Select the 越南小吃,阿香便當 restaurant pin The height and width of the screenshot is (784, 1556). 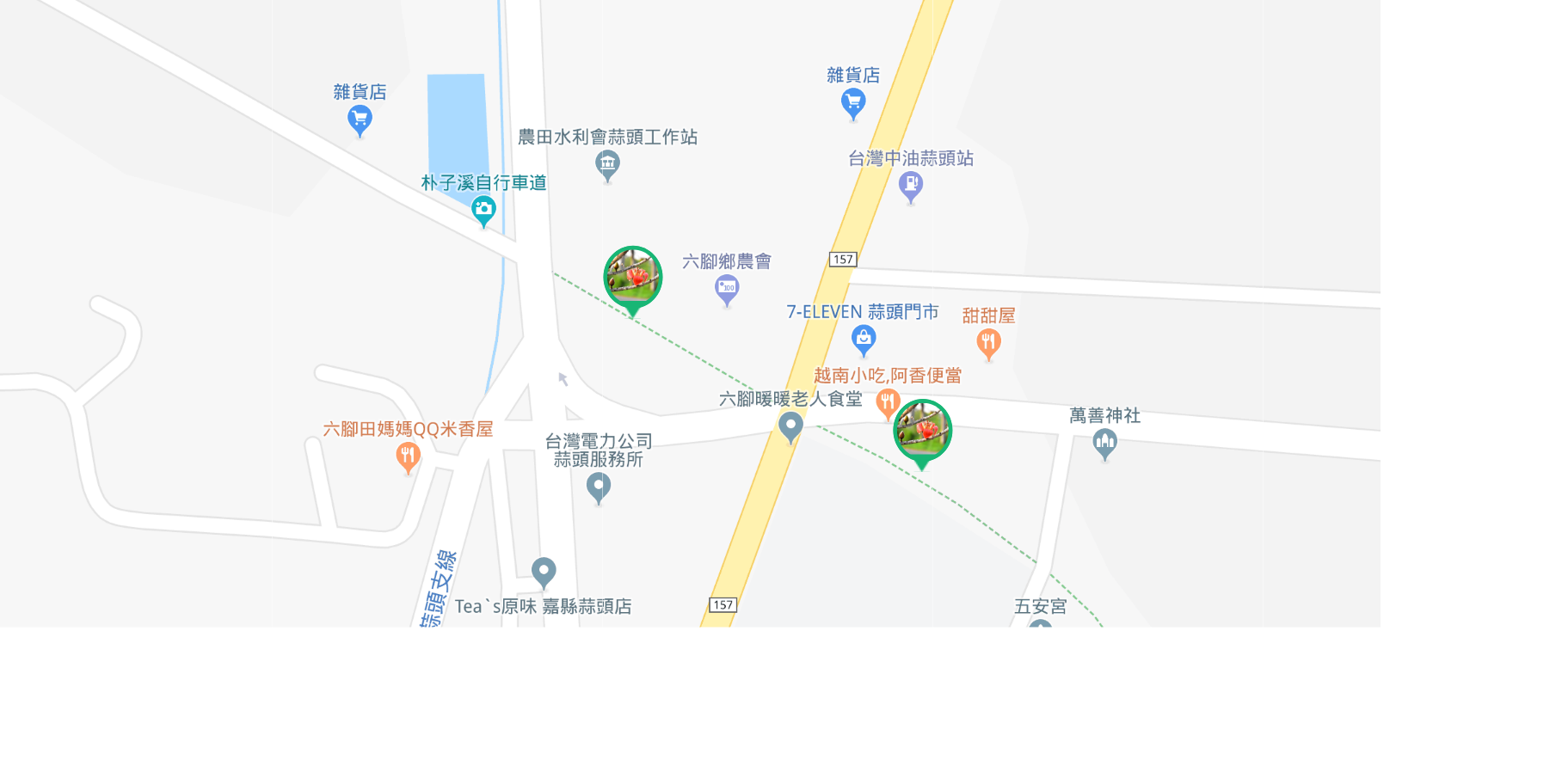pos(887,401)
